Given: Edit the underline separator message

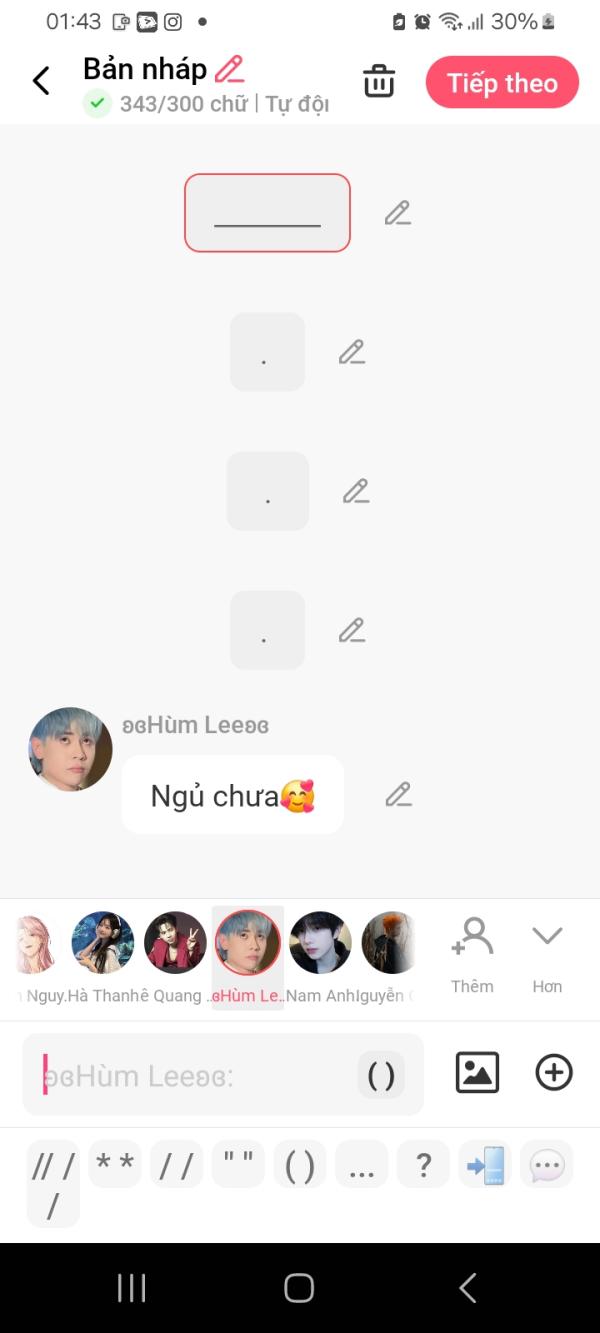Looking at the screenshot, I should pos(398,213).
